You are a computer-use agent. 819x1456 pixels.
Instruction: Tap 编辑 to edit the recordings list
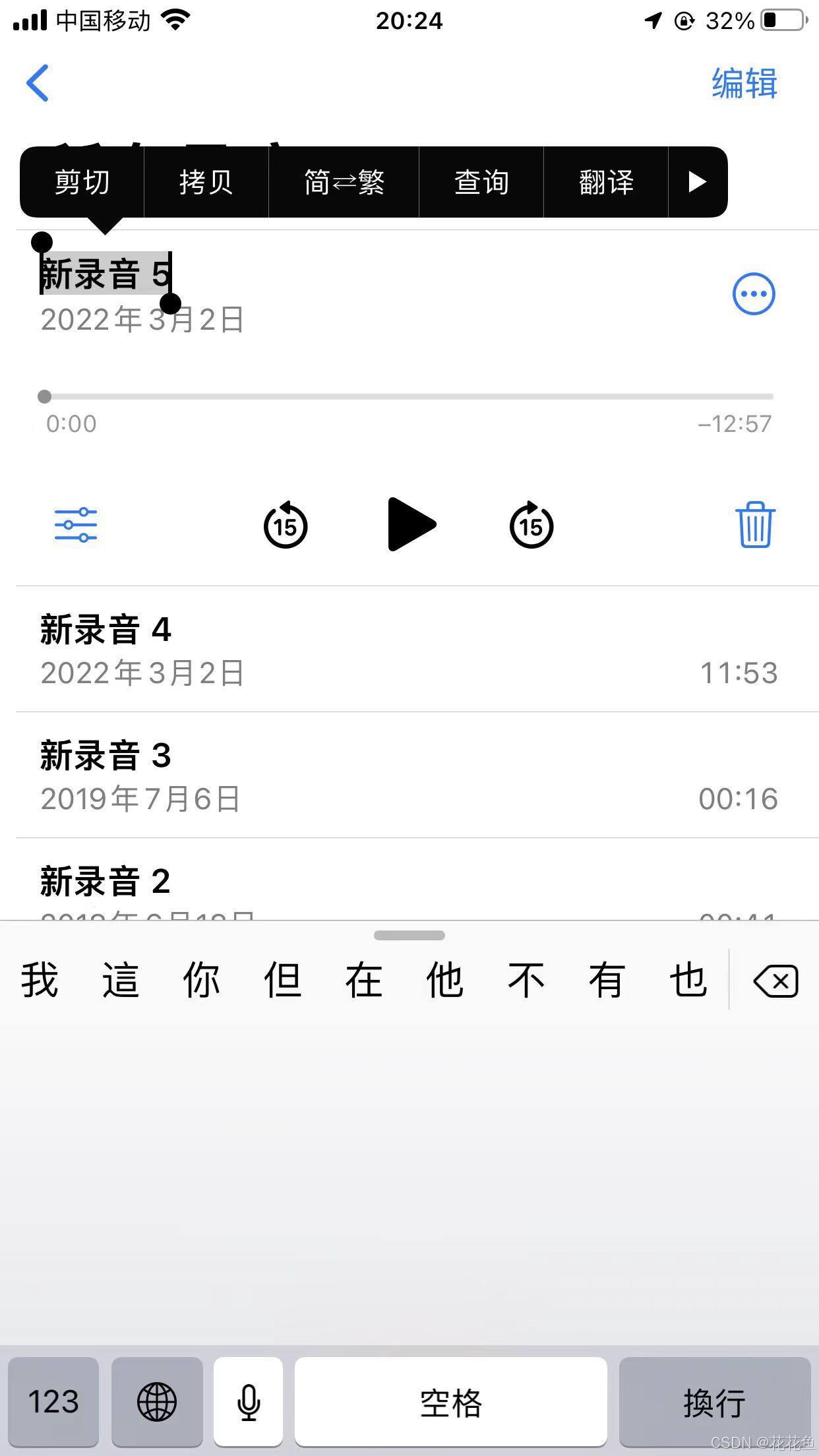tap(744, 84)
